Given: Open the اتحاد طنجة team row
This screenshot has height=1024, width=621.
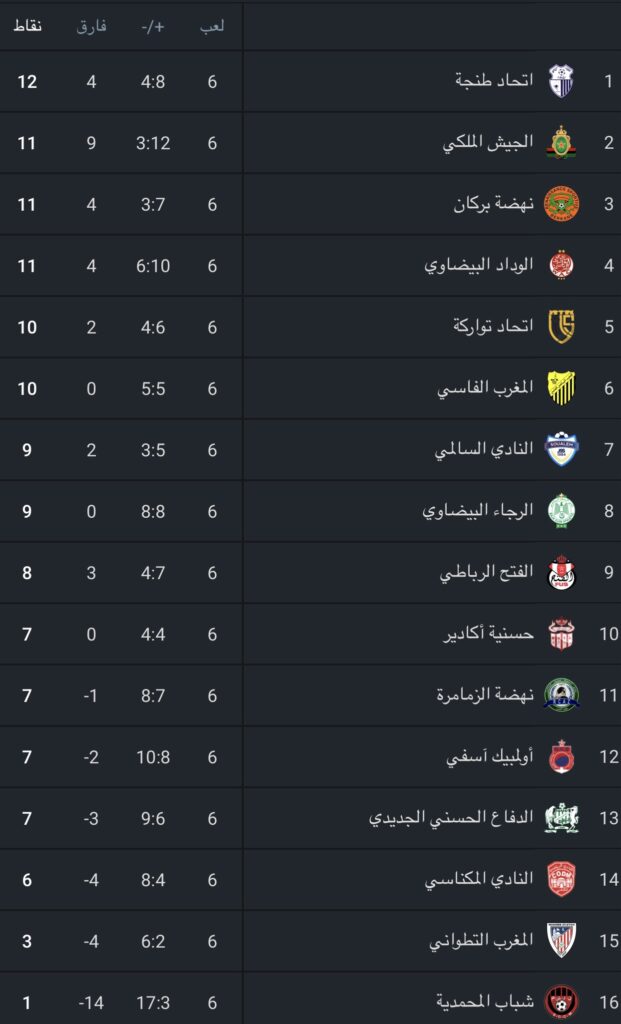Looking at the screenshot, I should pyautogui.click(x=310, y=81).
